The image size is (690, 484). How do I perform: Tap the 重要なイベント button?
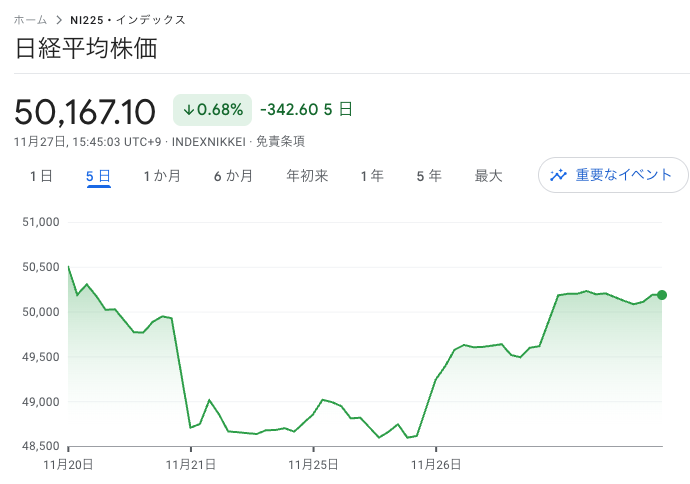pyautogui.click(x=613, y=175)
